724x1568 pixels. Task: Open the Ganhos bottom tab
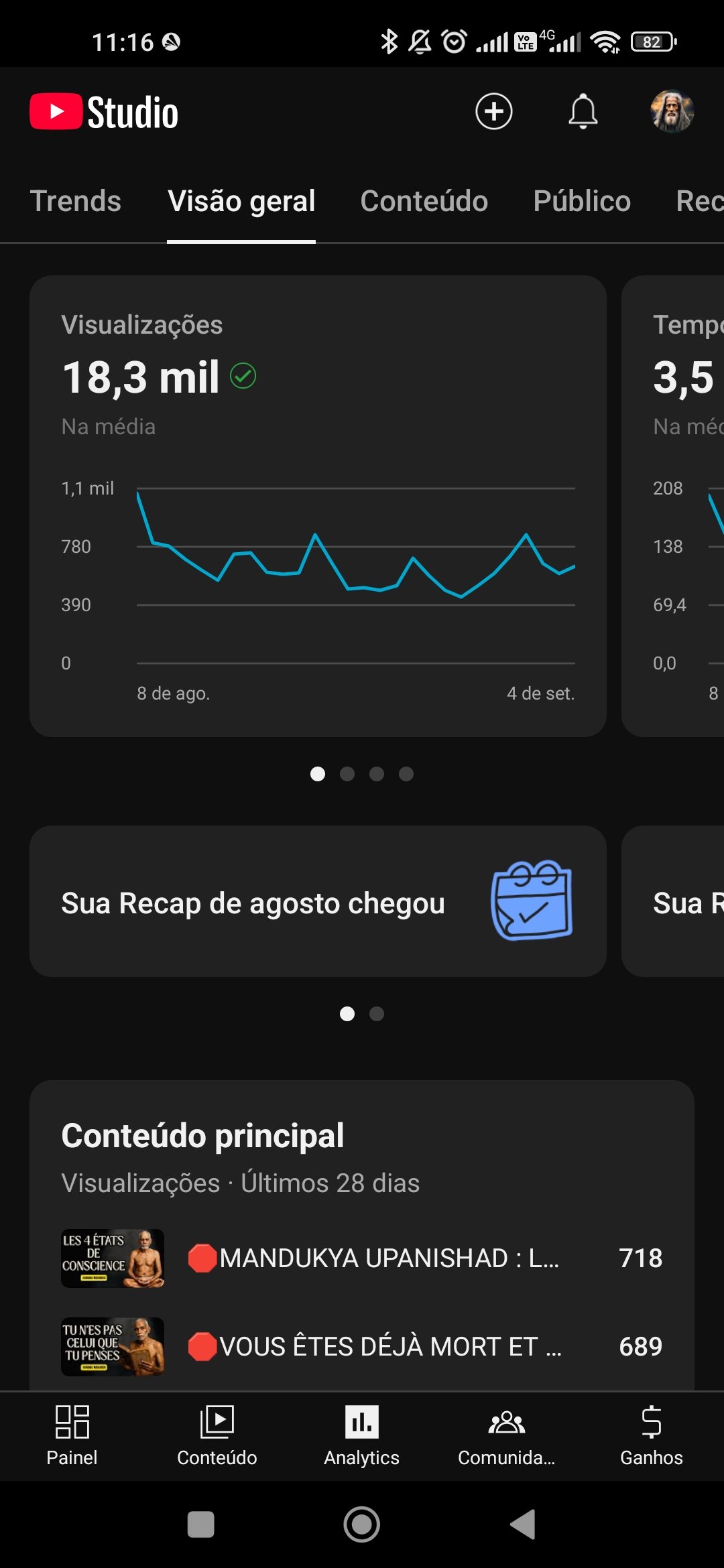coord(651,1435)
